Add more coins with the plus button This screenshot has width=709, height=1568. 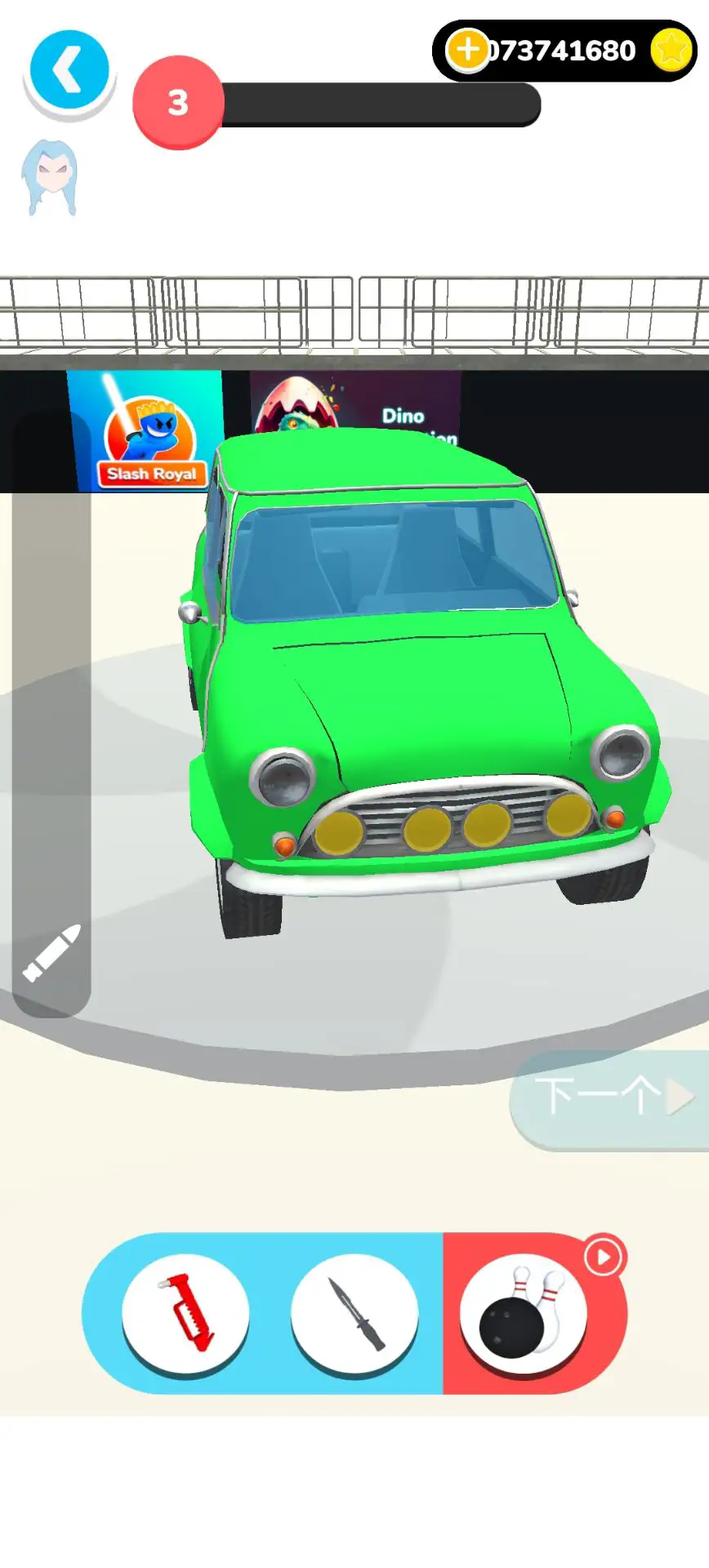[467, 50]
